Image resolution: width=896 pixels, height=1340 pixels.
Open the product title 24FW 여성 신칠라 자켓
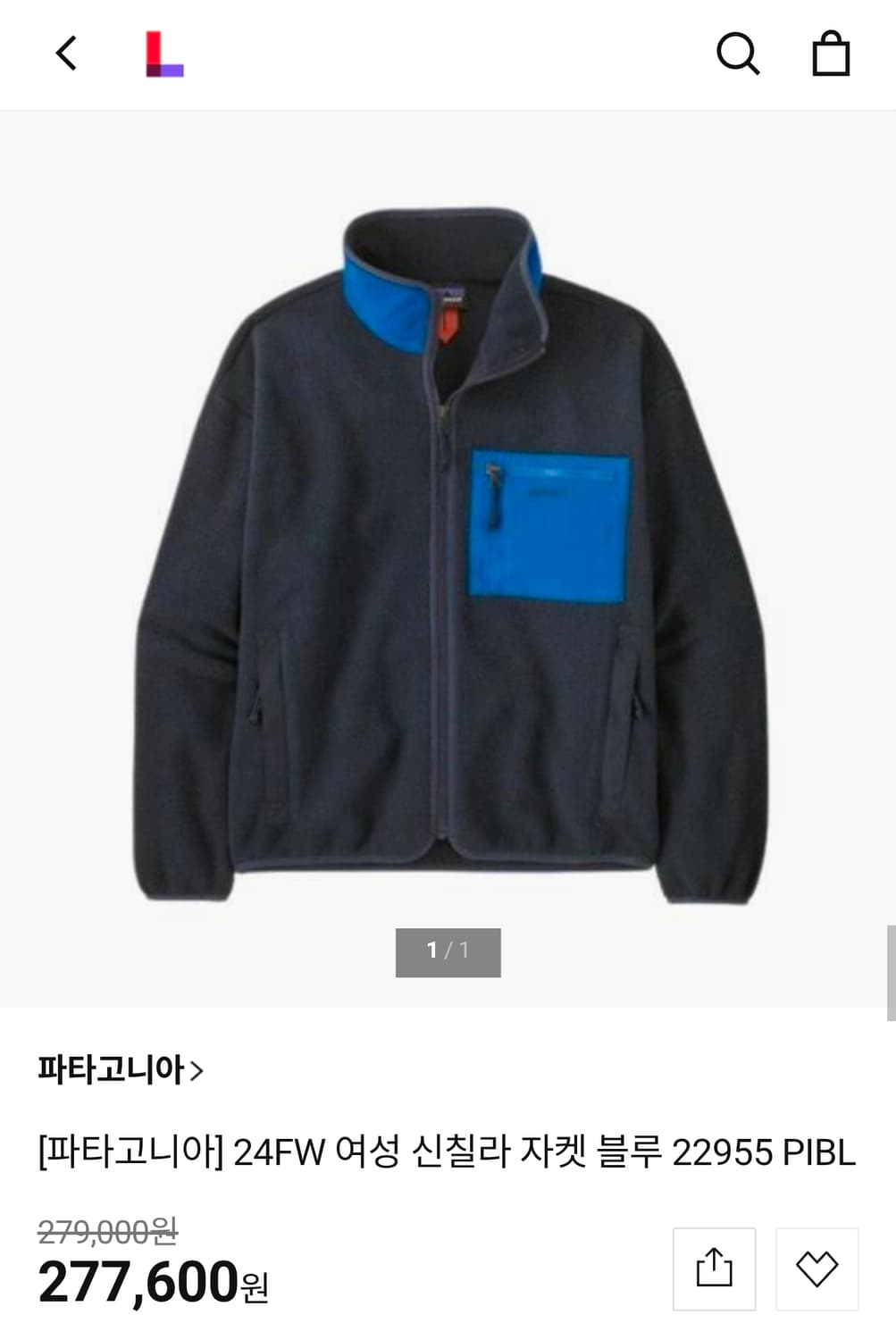pyautogui.click(x=447, y=1154)
